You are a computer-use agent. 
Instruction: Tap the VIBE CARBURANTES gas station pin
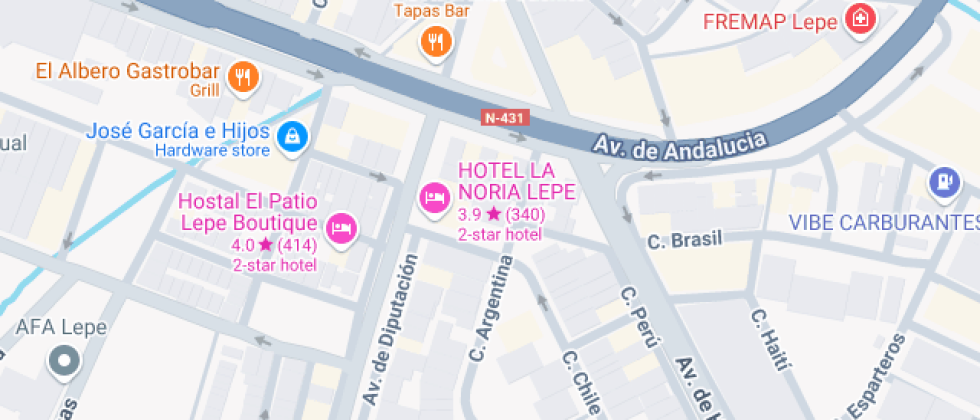(943, 181)
